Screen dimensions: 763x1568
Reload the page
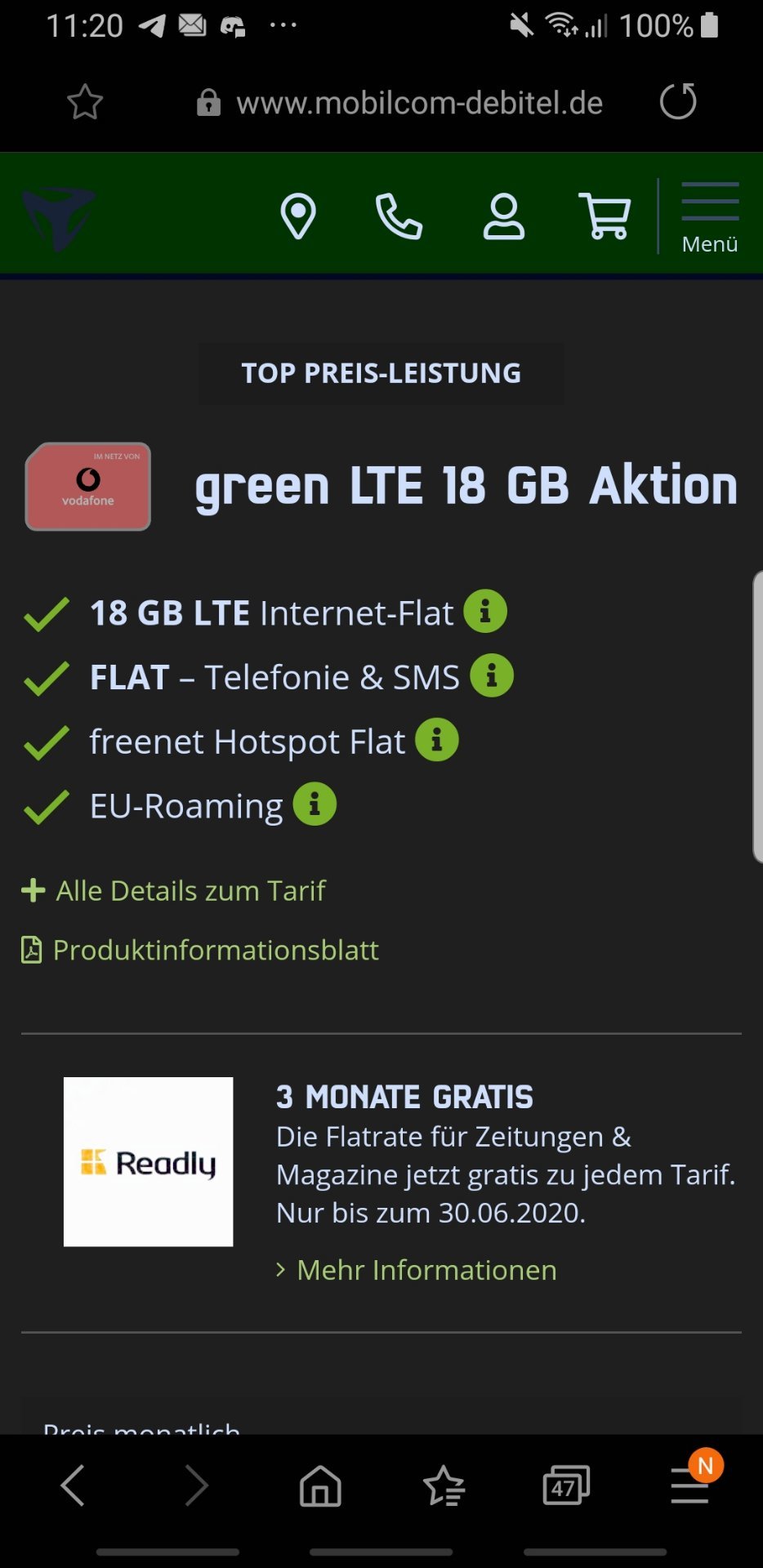point(678,101)
